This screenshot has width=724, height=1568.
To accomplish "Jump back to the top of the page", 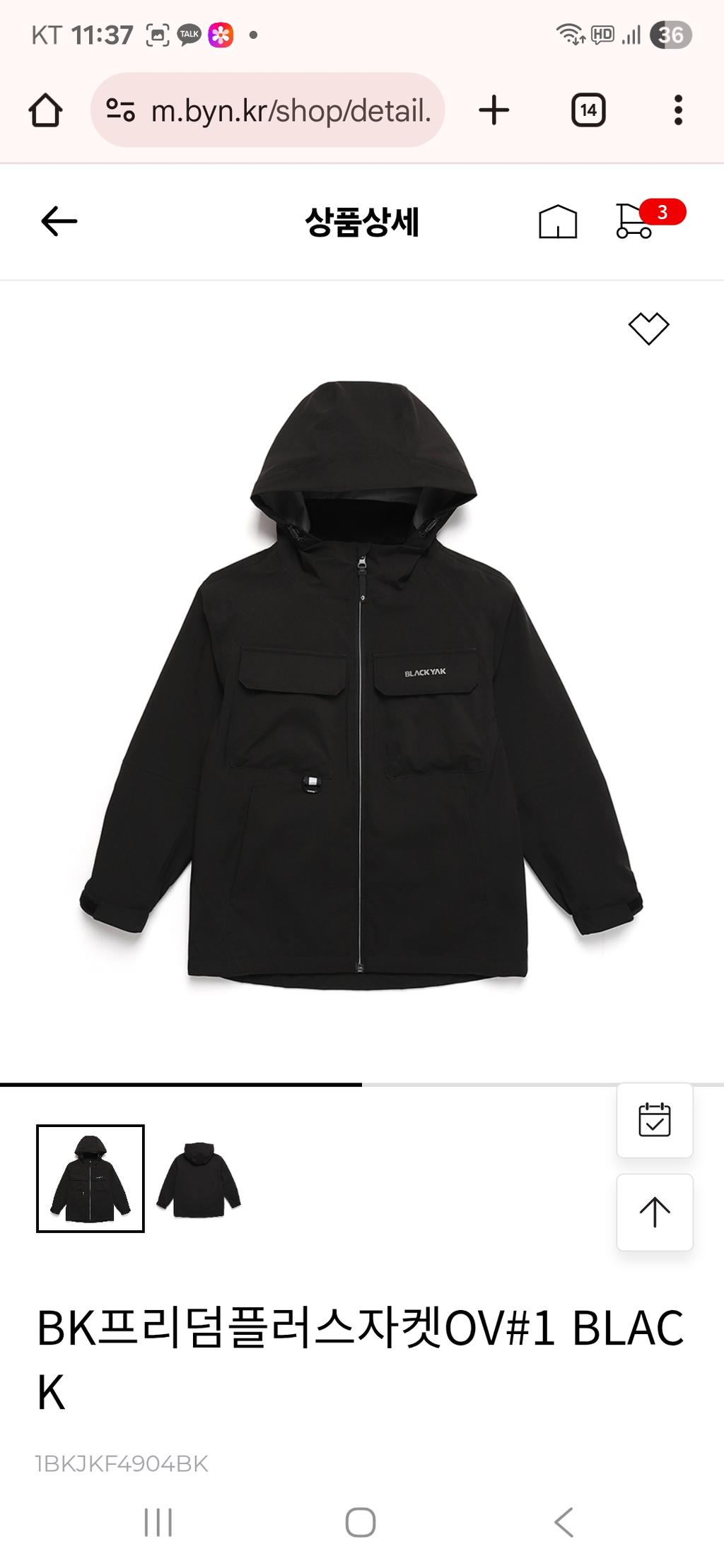I will pos(654,1212).
